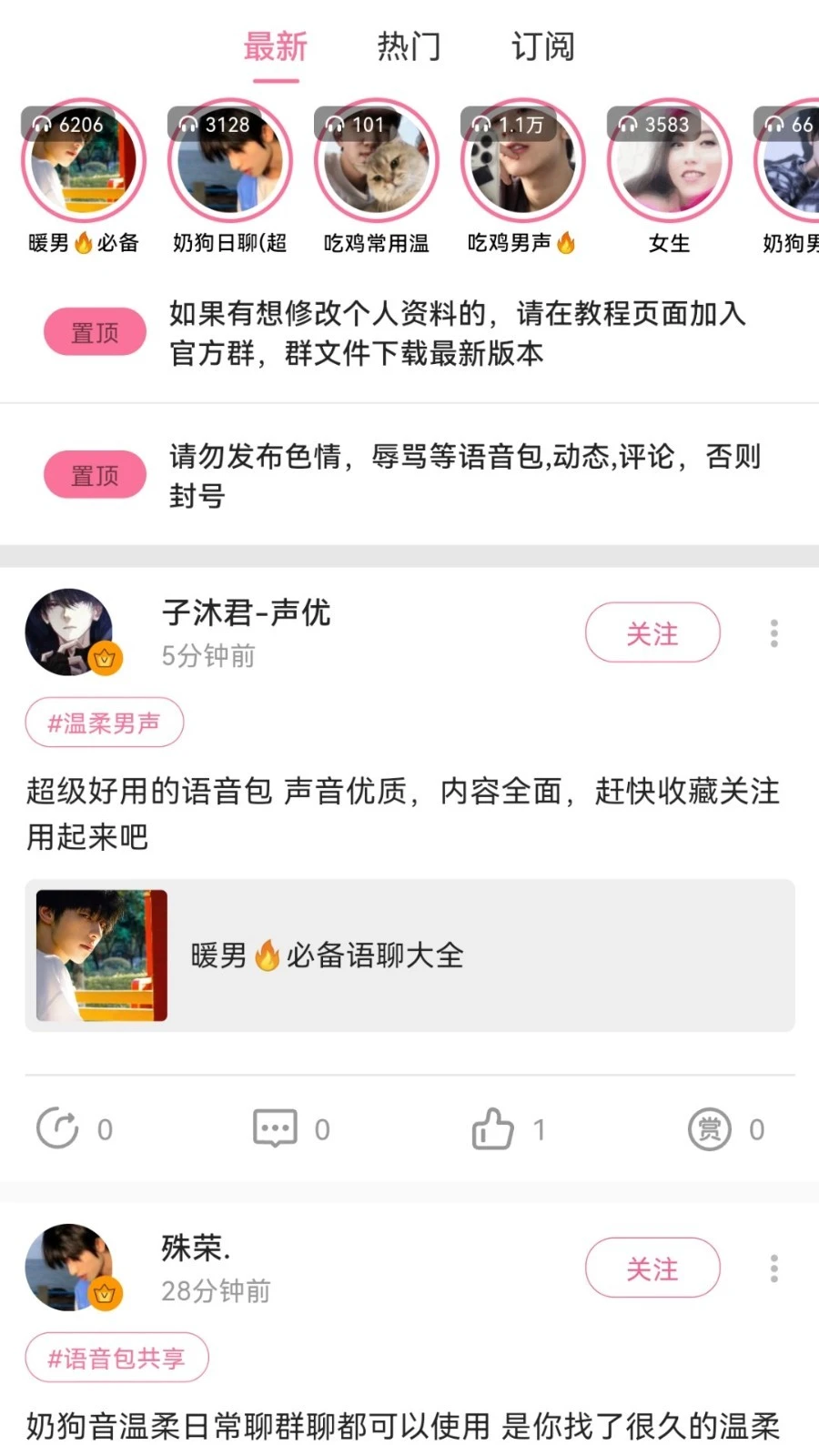This screenshot has height=1456, width=819.
Task: Tap the 吃鸡男声🔥 pack with 1.1万 plays
Action: click(521, 159)
